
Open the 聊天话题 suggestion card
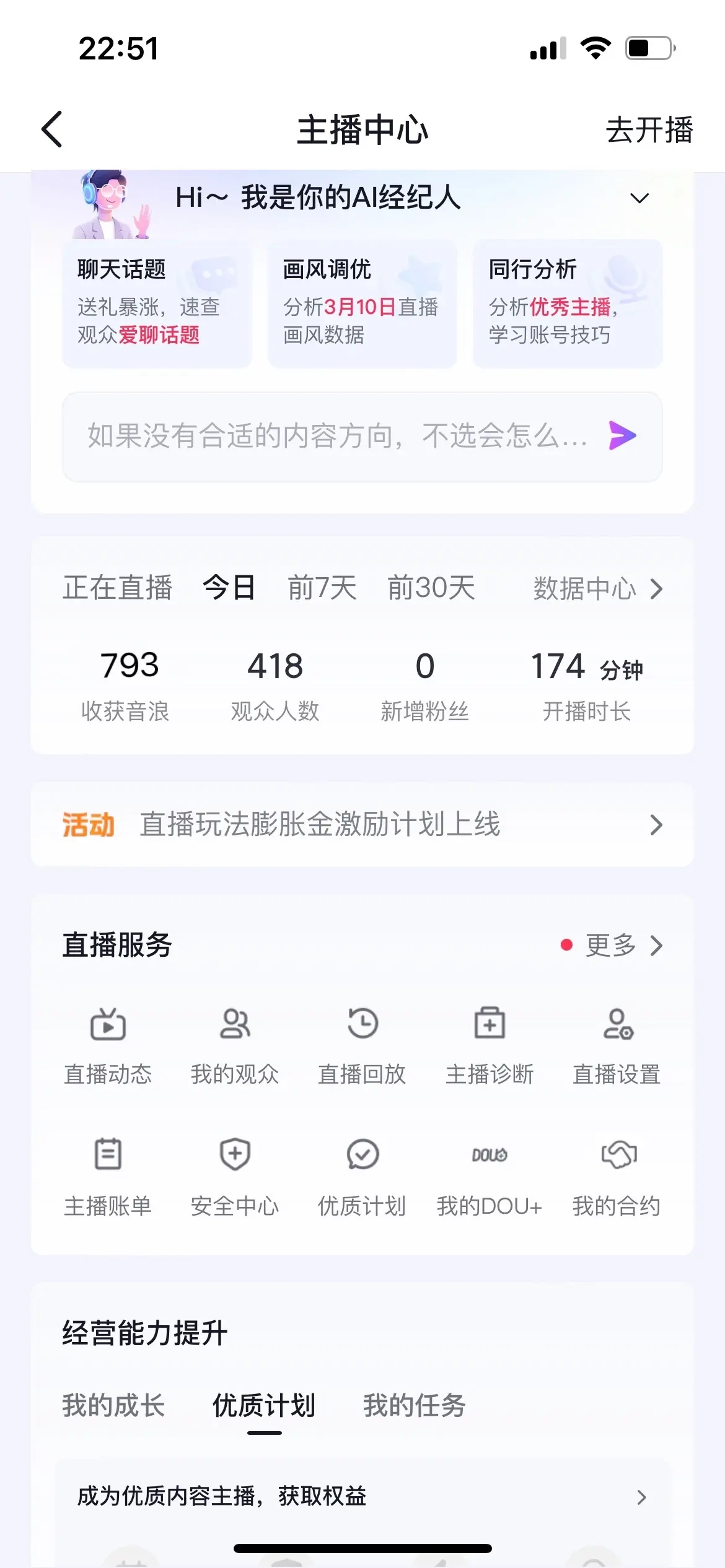(x=157, y=303)
